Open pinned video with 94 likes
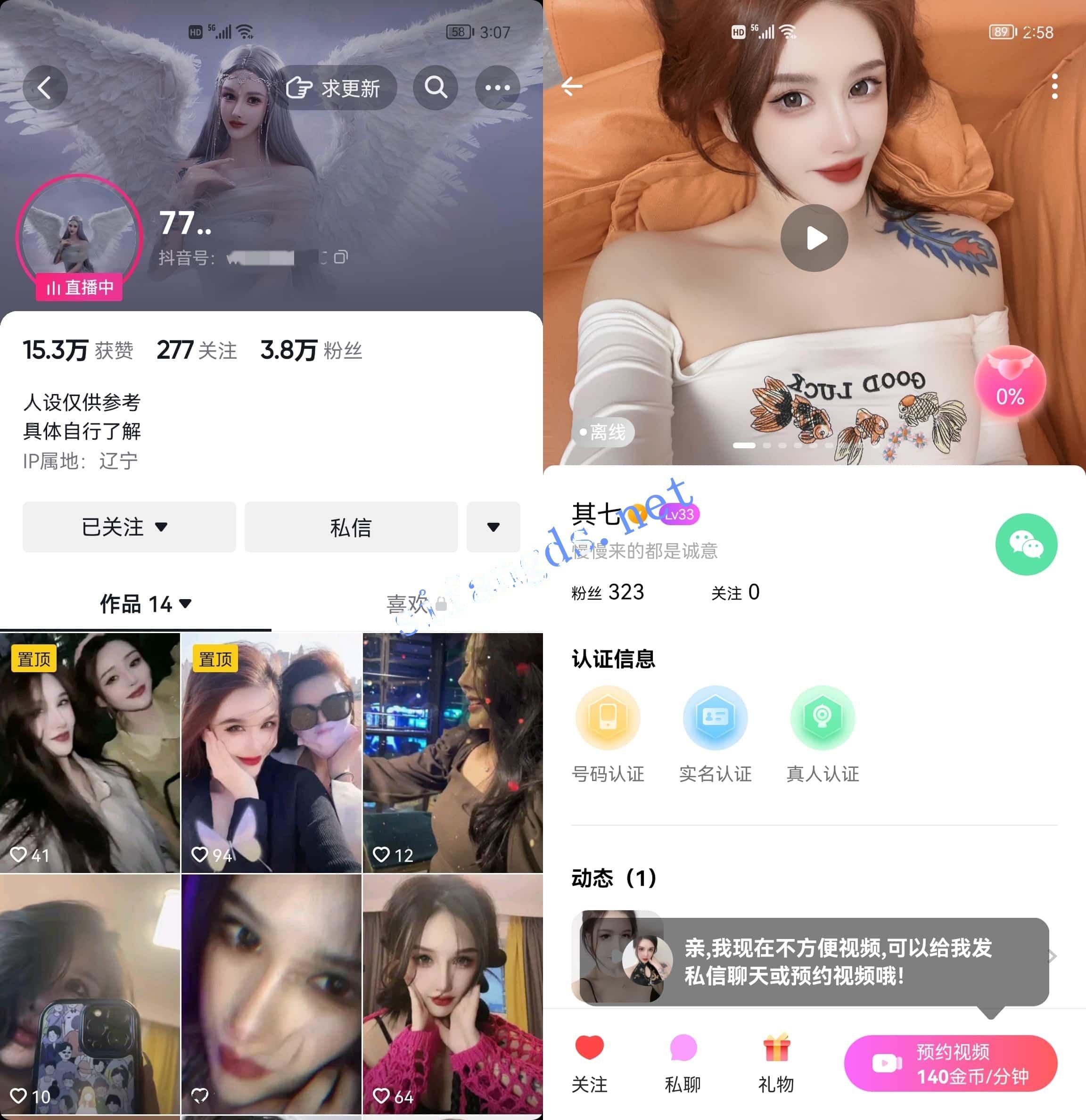1086x1120 pixels. (271, 753)
